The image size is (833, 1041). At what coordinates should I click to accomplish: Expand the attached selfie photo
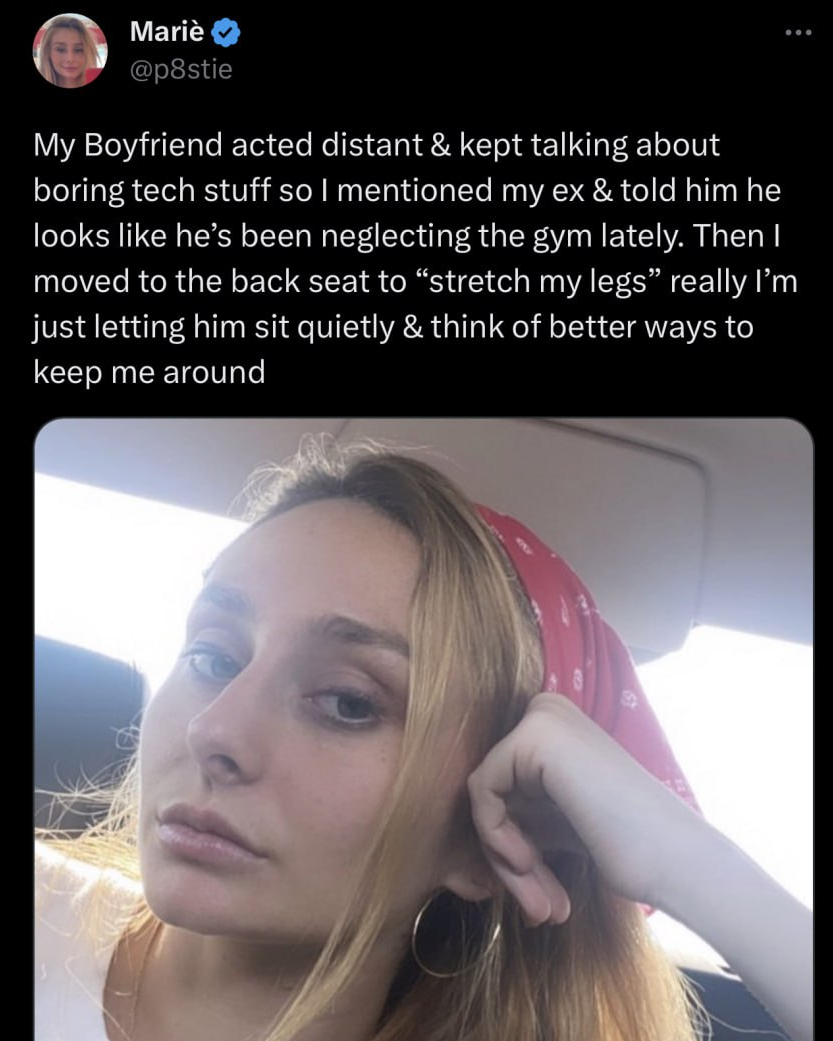[x=424, y=730]
